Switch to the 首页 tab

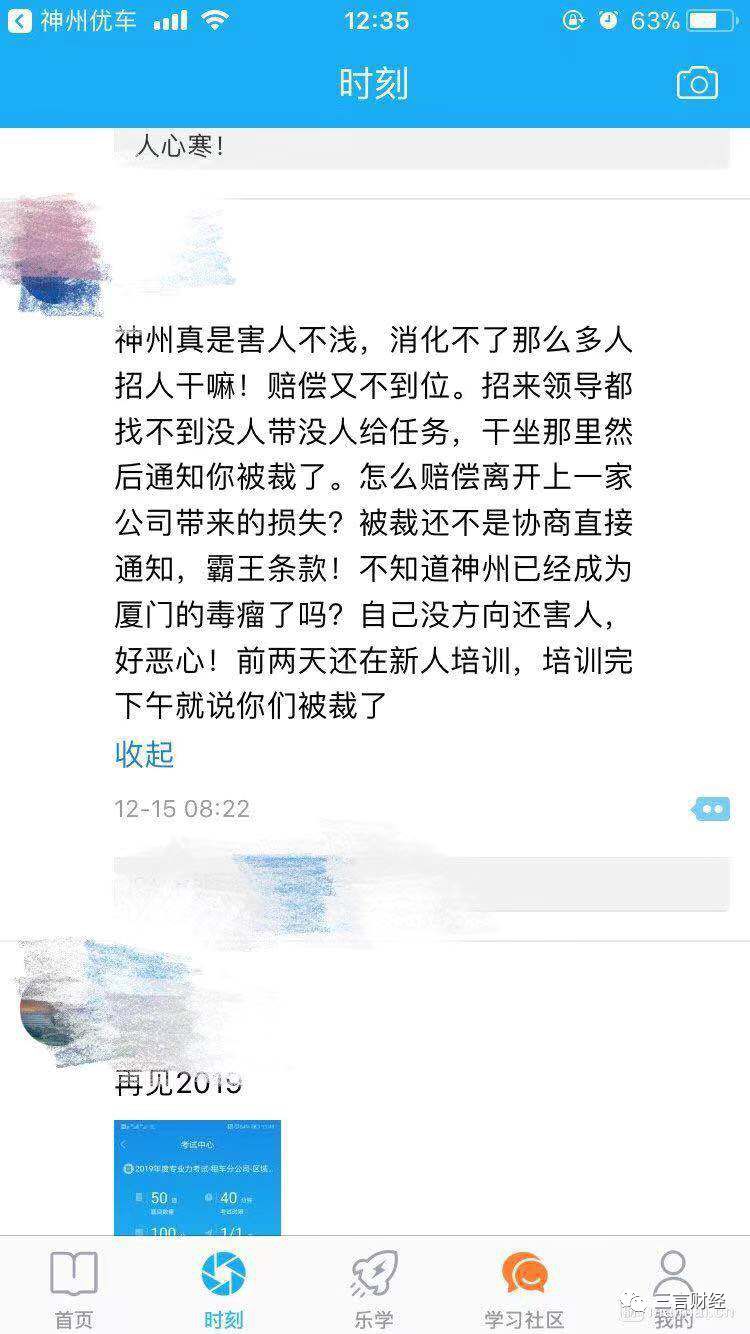coord(74,1290)
